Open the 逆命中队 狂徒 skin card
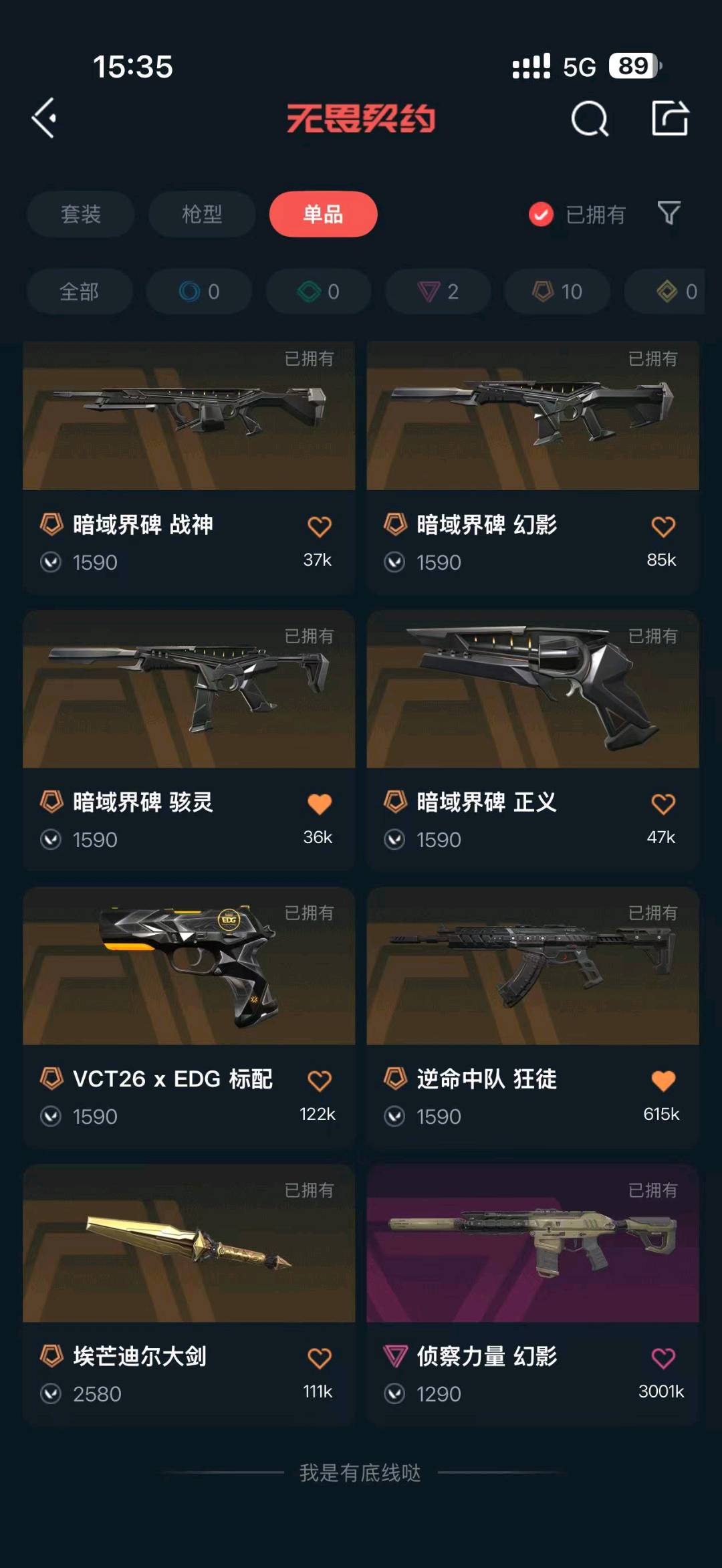 [x=533, y=1017]
